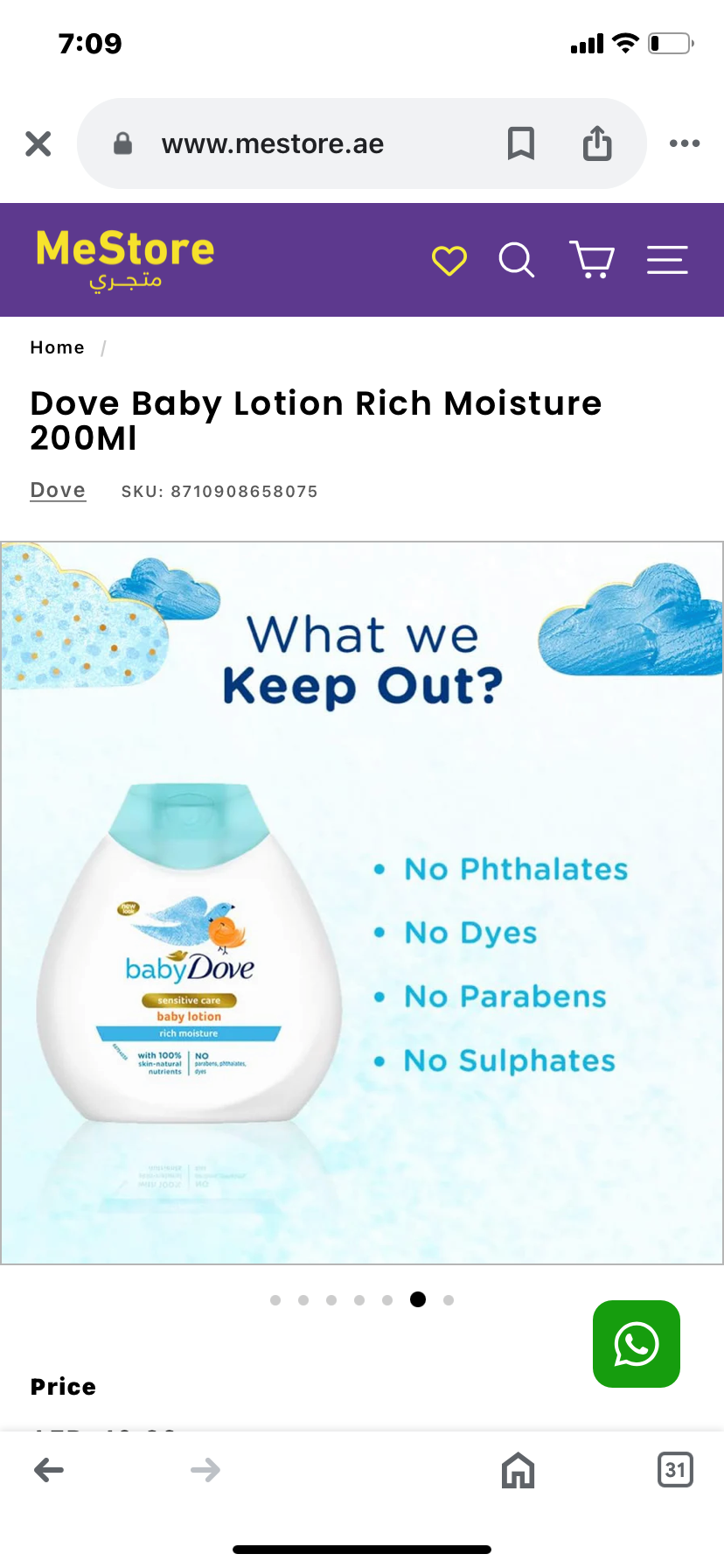
Task: Share this page from the address bar
Action: tap(597, 143)
